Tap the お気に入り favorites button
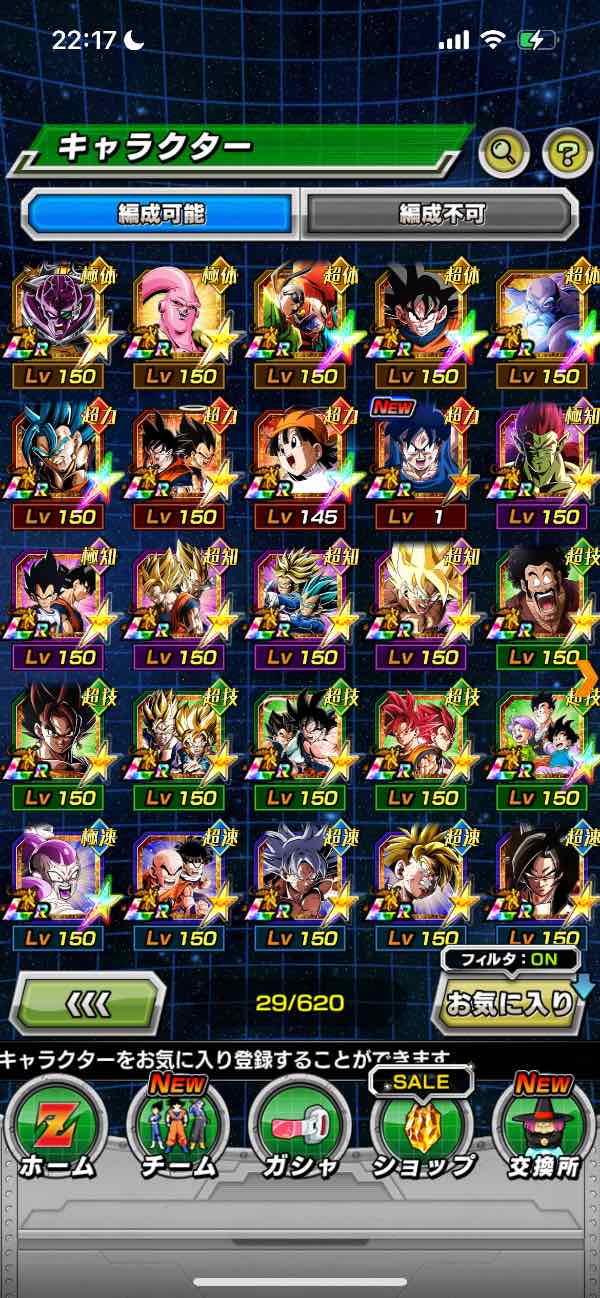Image resolution: width=600 pixels, height=1298 pixels. (x=508, y=1003)
